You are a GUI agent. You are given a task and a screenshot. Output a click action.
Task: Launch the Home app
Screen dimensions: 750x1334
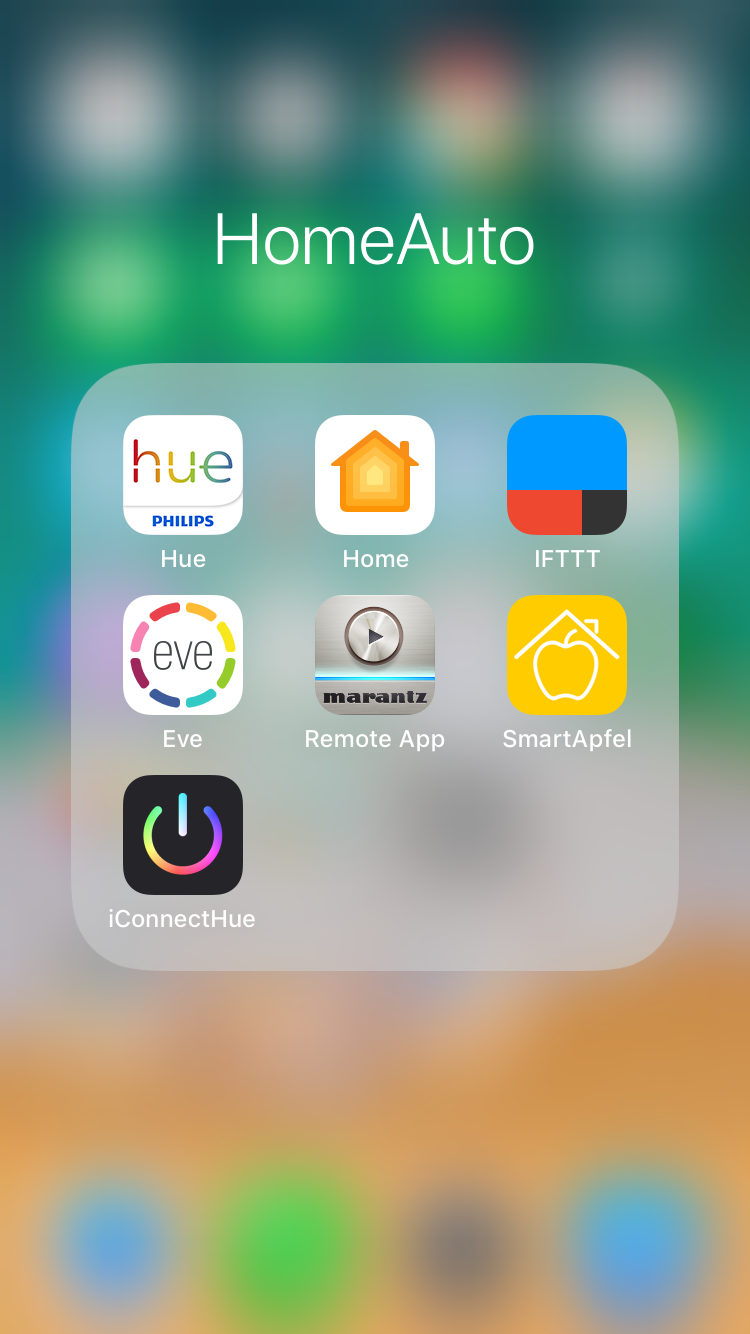point(375,475)
